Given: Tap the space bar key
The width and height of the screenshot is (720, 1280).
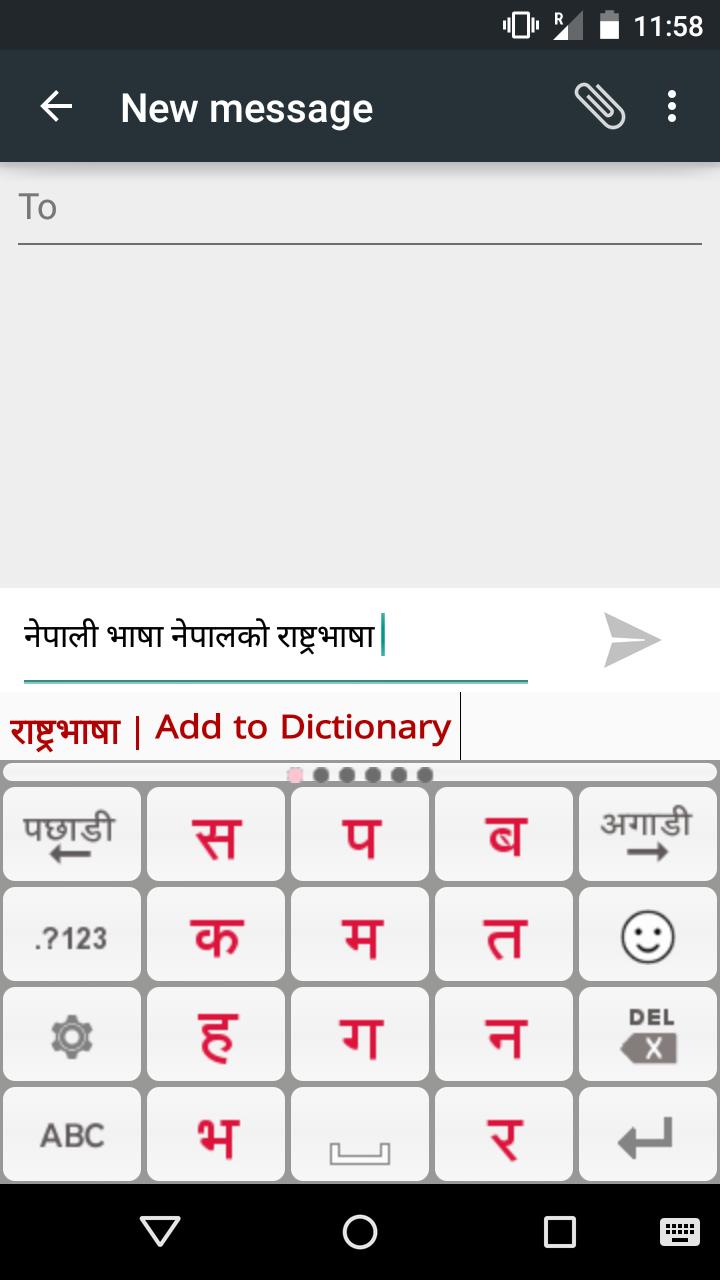Looking at the screenshot, I should tap(359, 1136).
